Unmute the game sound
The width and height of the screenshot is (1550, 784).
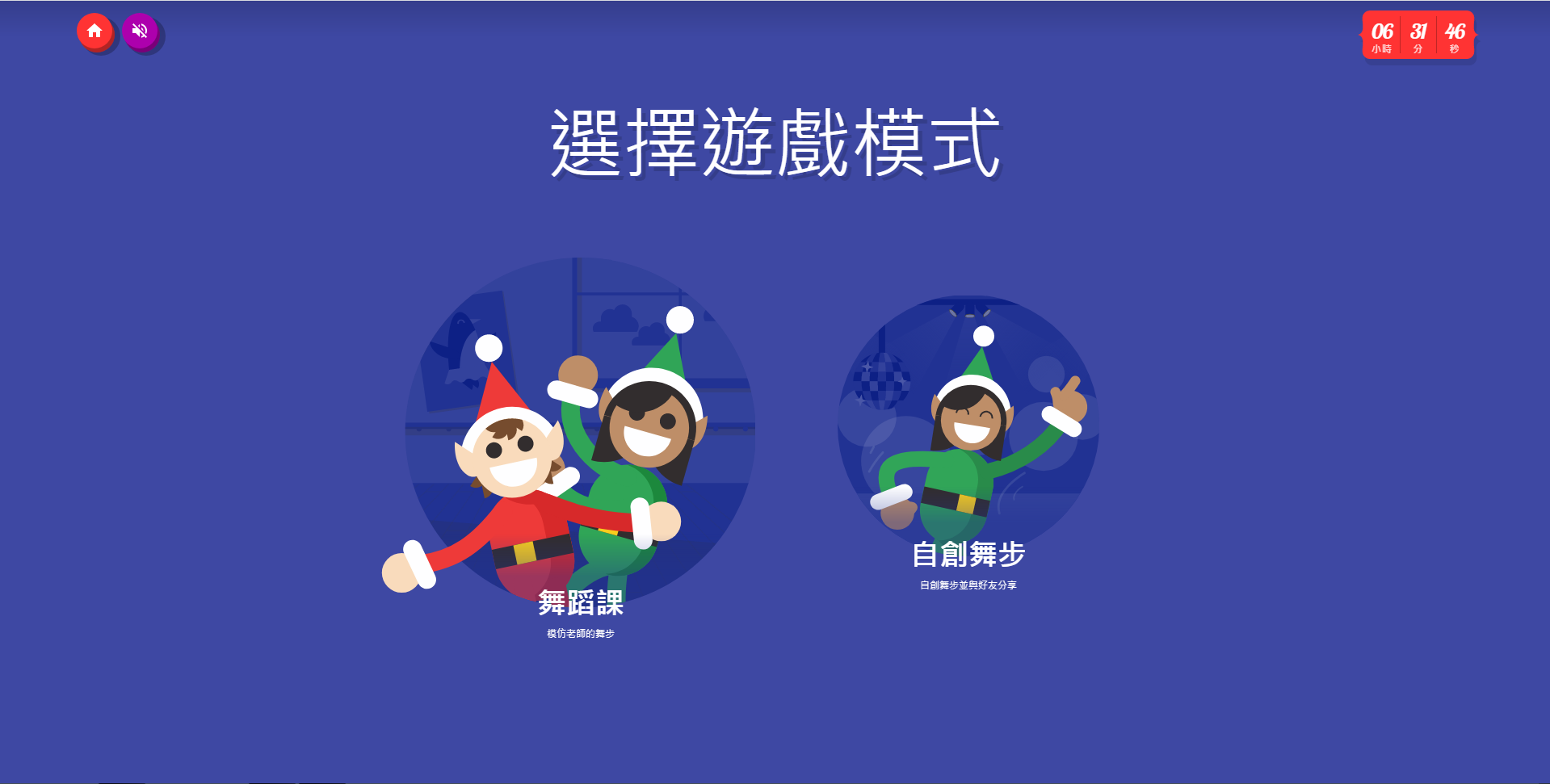point(141,31)
